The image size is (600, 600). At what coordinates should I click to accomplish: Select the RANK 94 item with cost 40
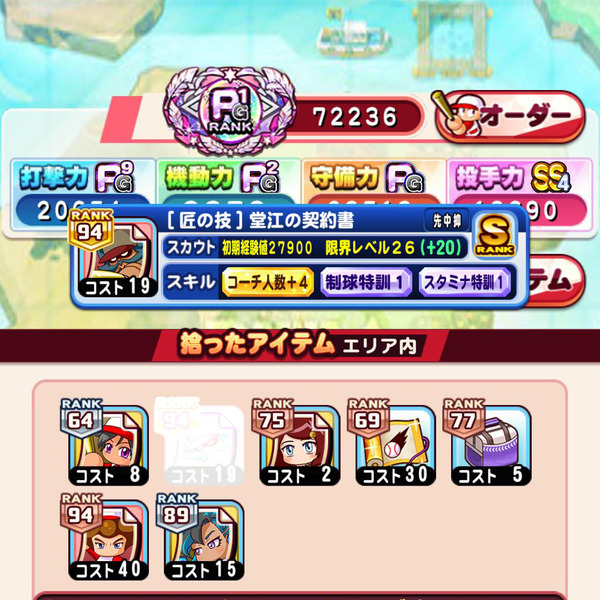(106, 539)
